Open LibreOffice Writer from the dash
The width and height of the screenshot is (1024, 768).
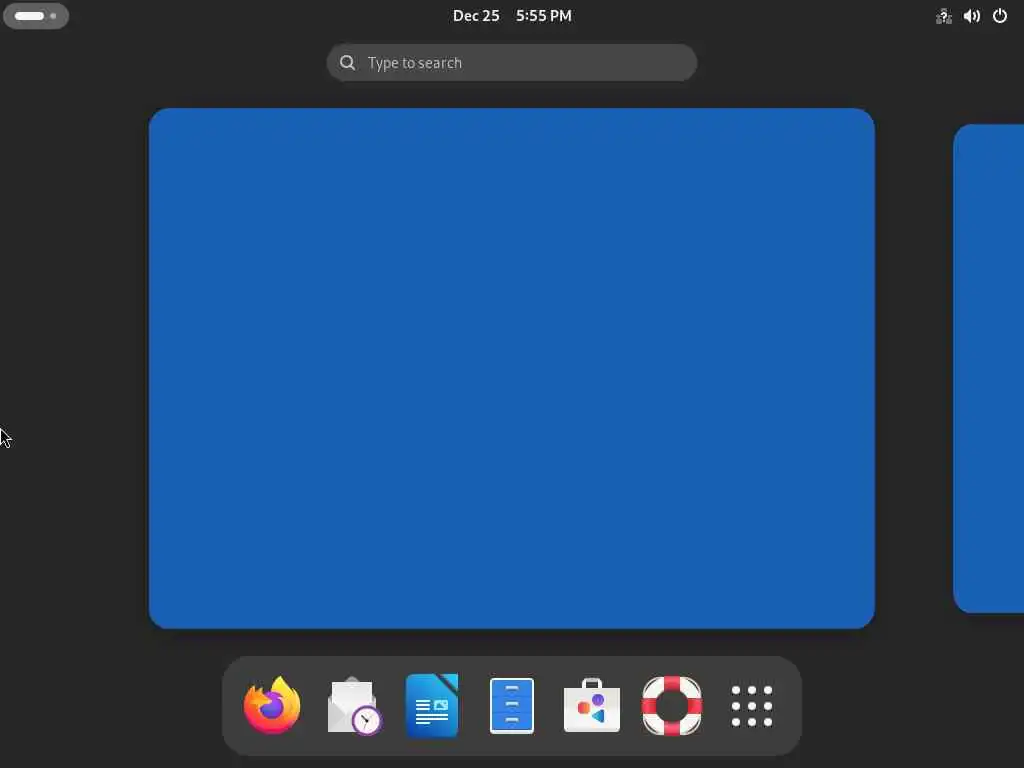(x=432, y=706)
